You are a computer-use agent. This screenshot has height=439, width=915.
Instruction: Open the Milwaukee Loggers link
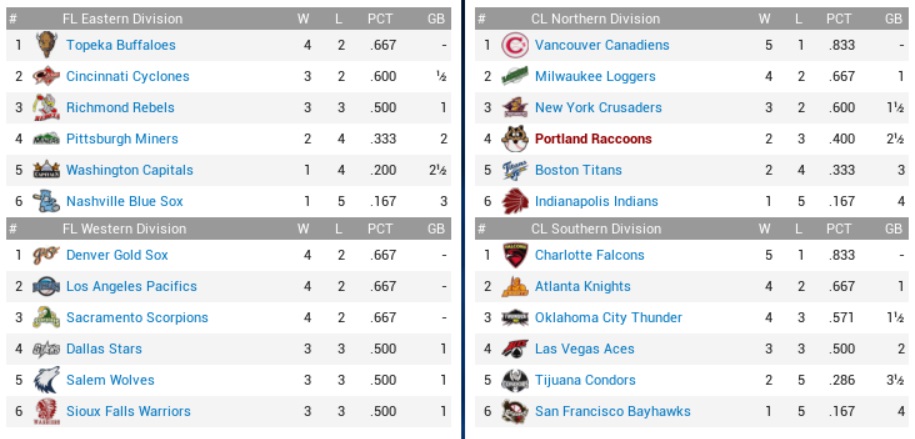coord(595,76)
